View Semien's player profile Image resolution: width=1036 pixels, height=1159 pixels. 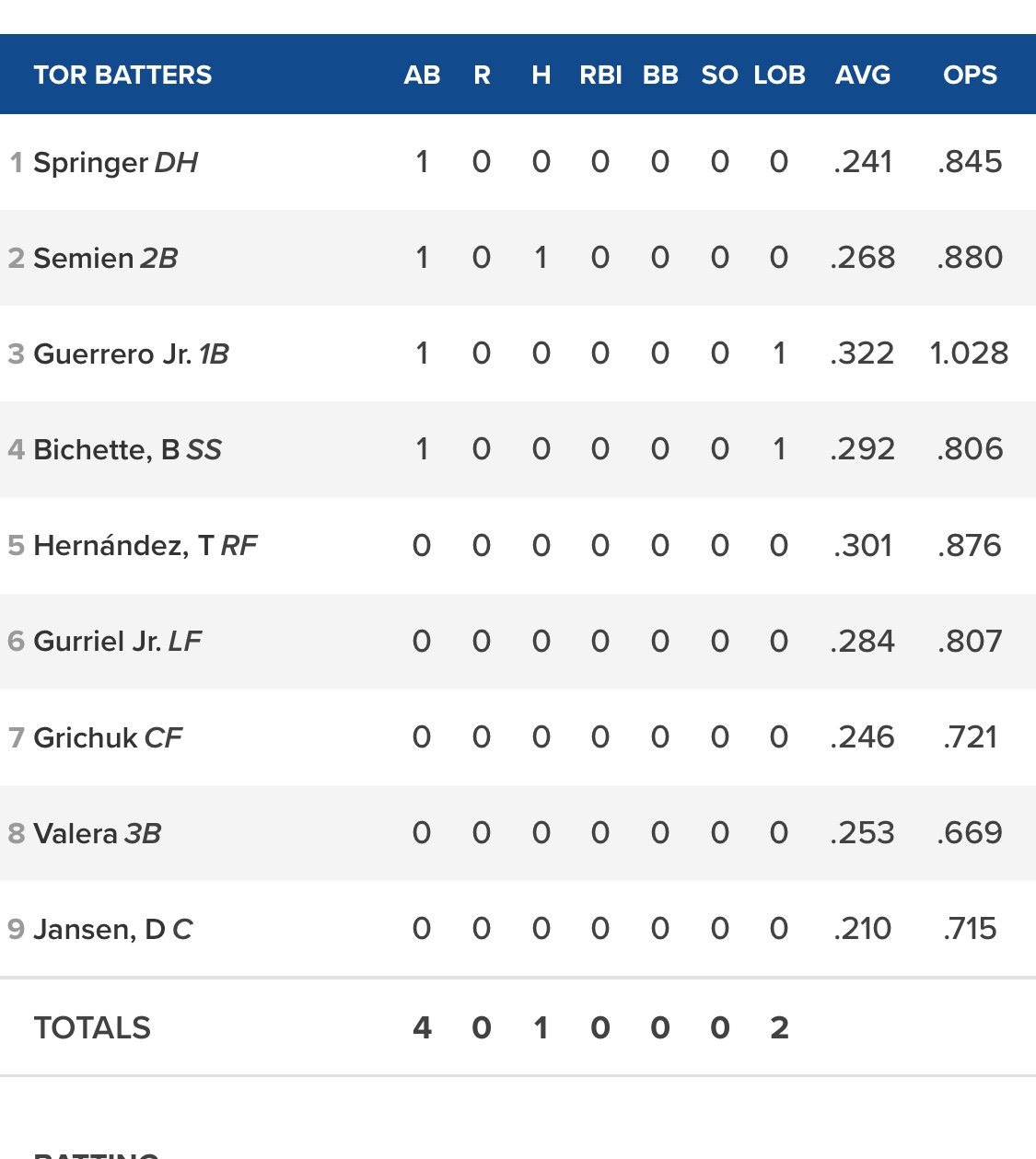point(84,259)
